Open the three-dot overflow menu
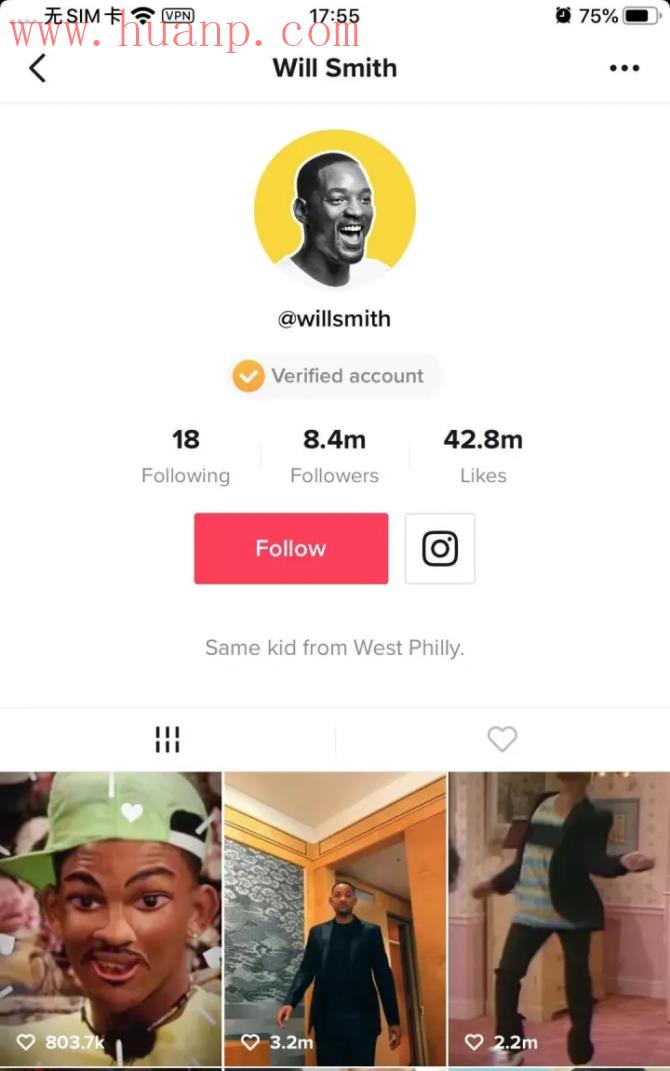The width and height of the screenshot is (670, 1071). pyautogui.click(x=624, y=68)
